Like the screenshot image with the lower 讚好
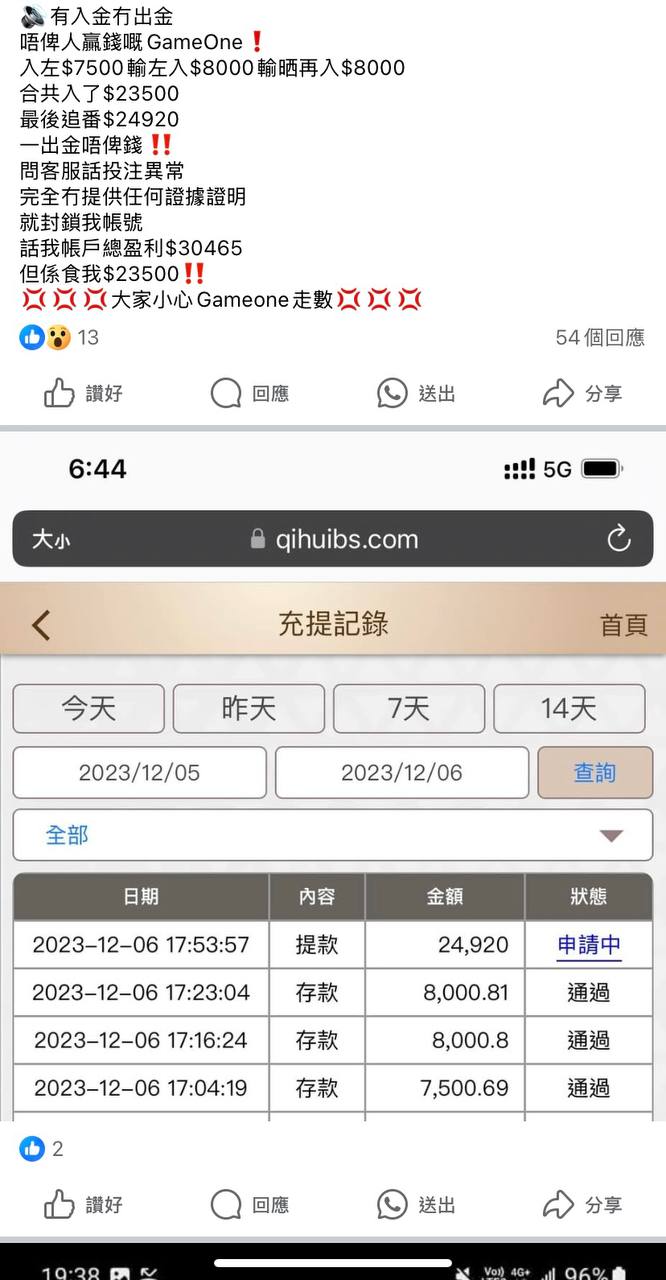The height and width of the screenshot is (1280, 666). click(x=83, y=1204)
